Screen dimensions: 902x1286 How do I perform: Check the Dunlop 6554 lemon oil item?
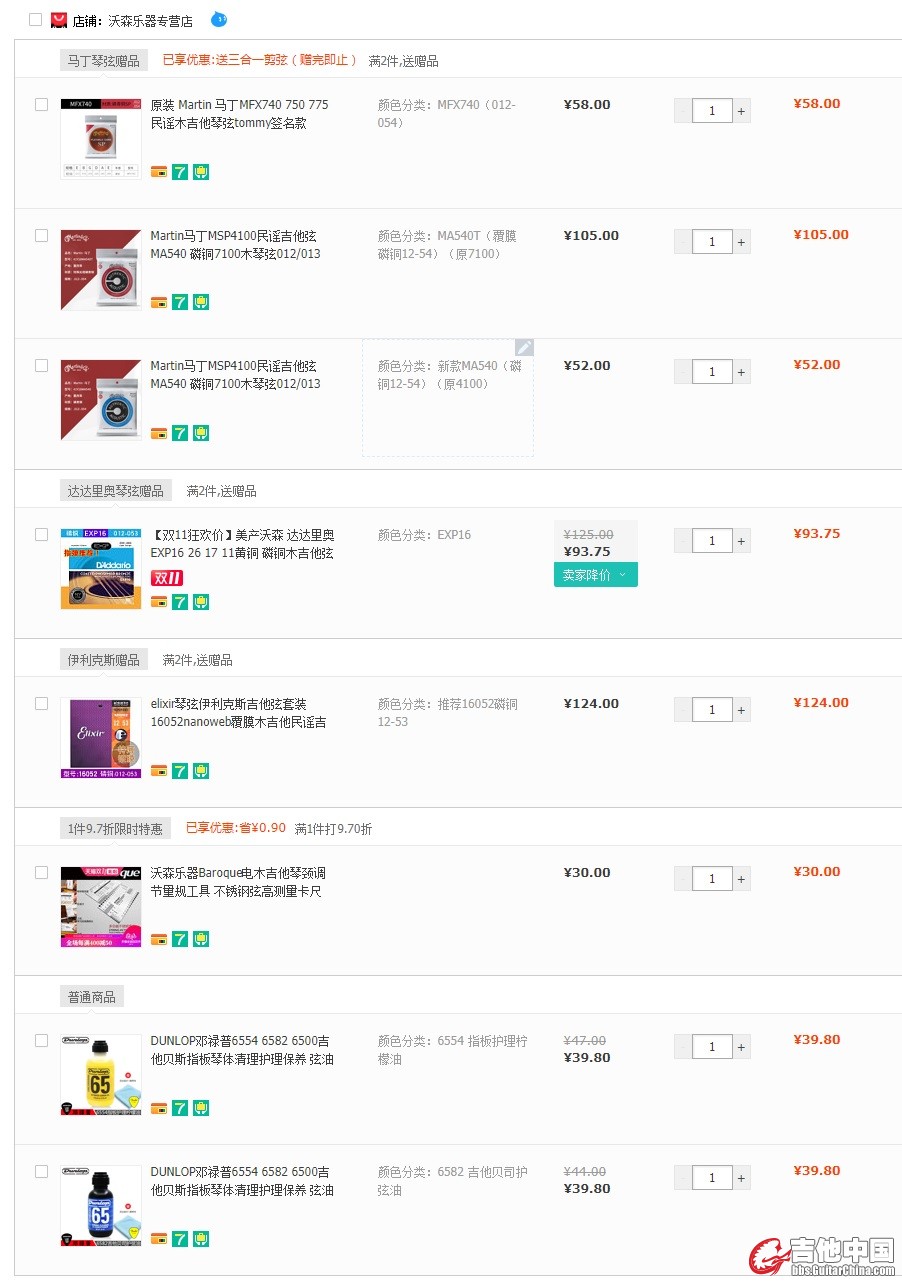(x=41, y=1041)
